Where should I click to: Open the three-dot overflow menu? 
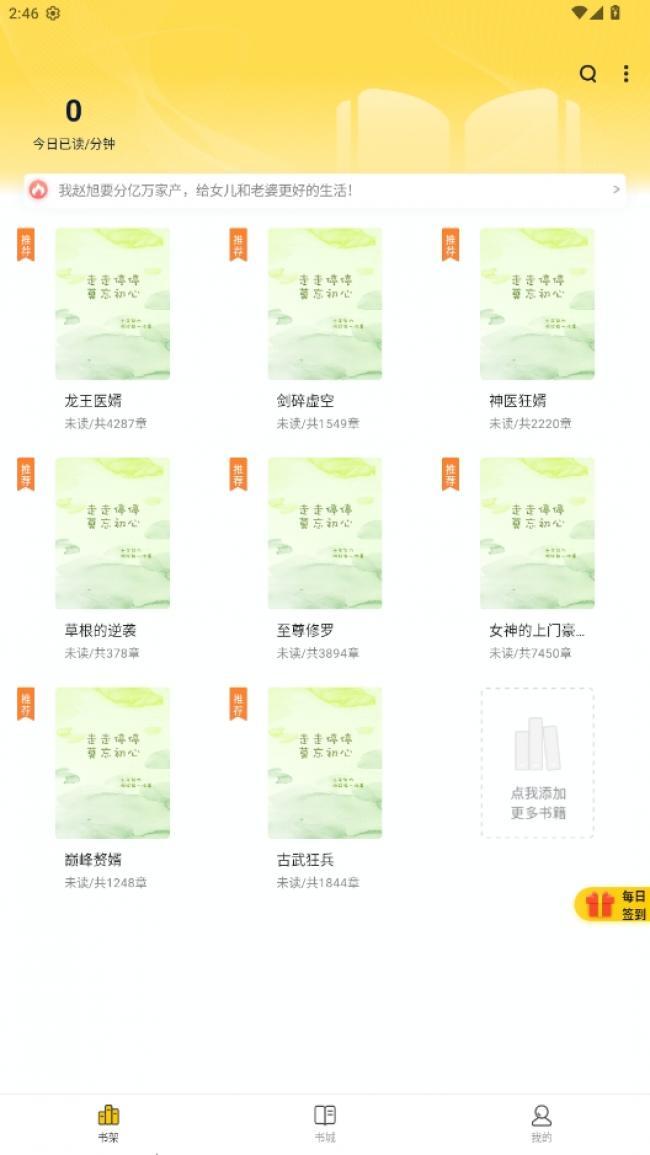pos(626,74)
